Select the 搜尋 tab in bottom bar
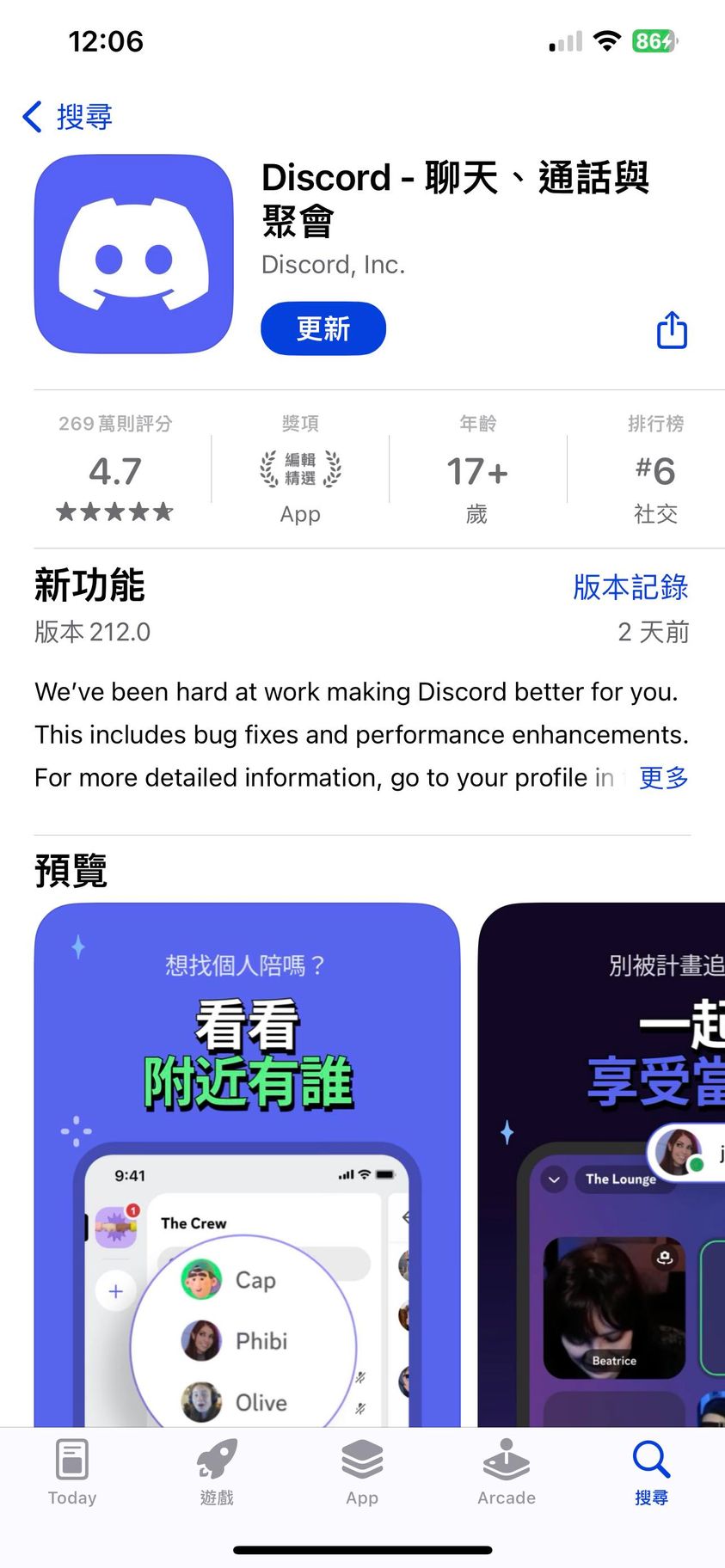 [x=651, y=1472]
